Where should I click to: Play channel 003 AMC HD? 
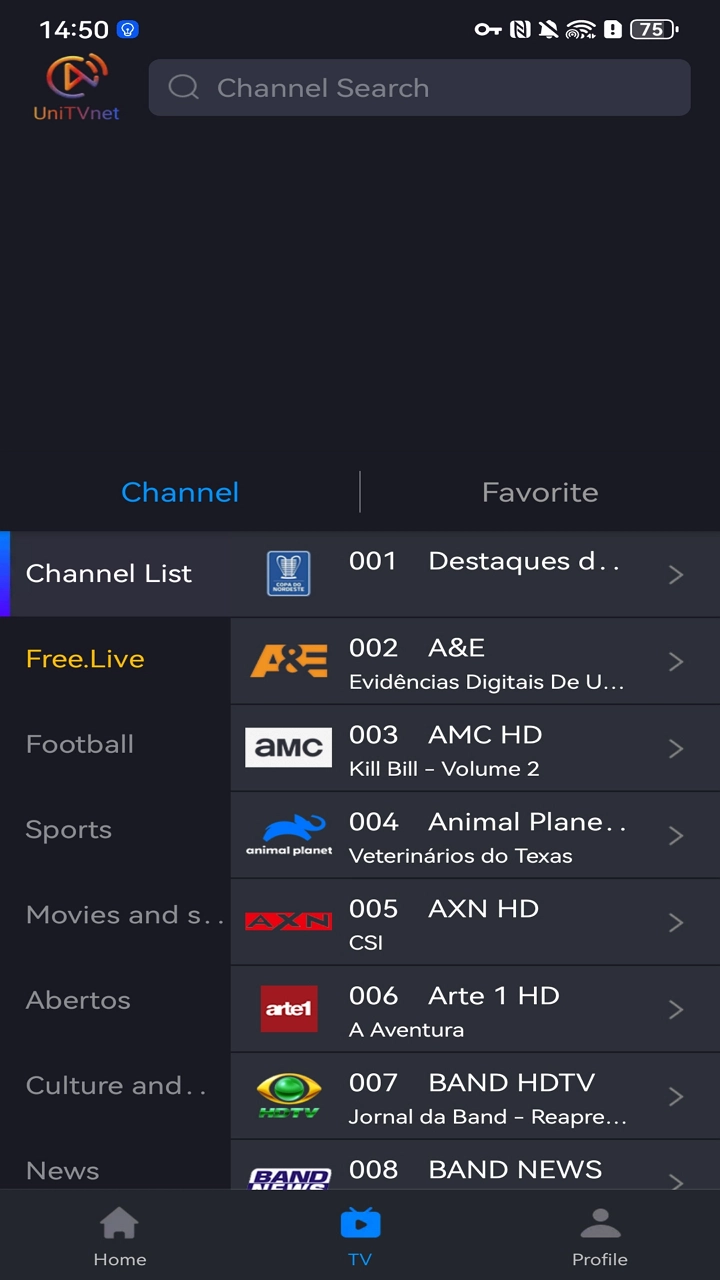click(x=475, y=749)
